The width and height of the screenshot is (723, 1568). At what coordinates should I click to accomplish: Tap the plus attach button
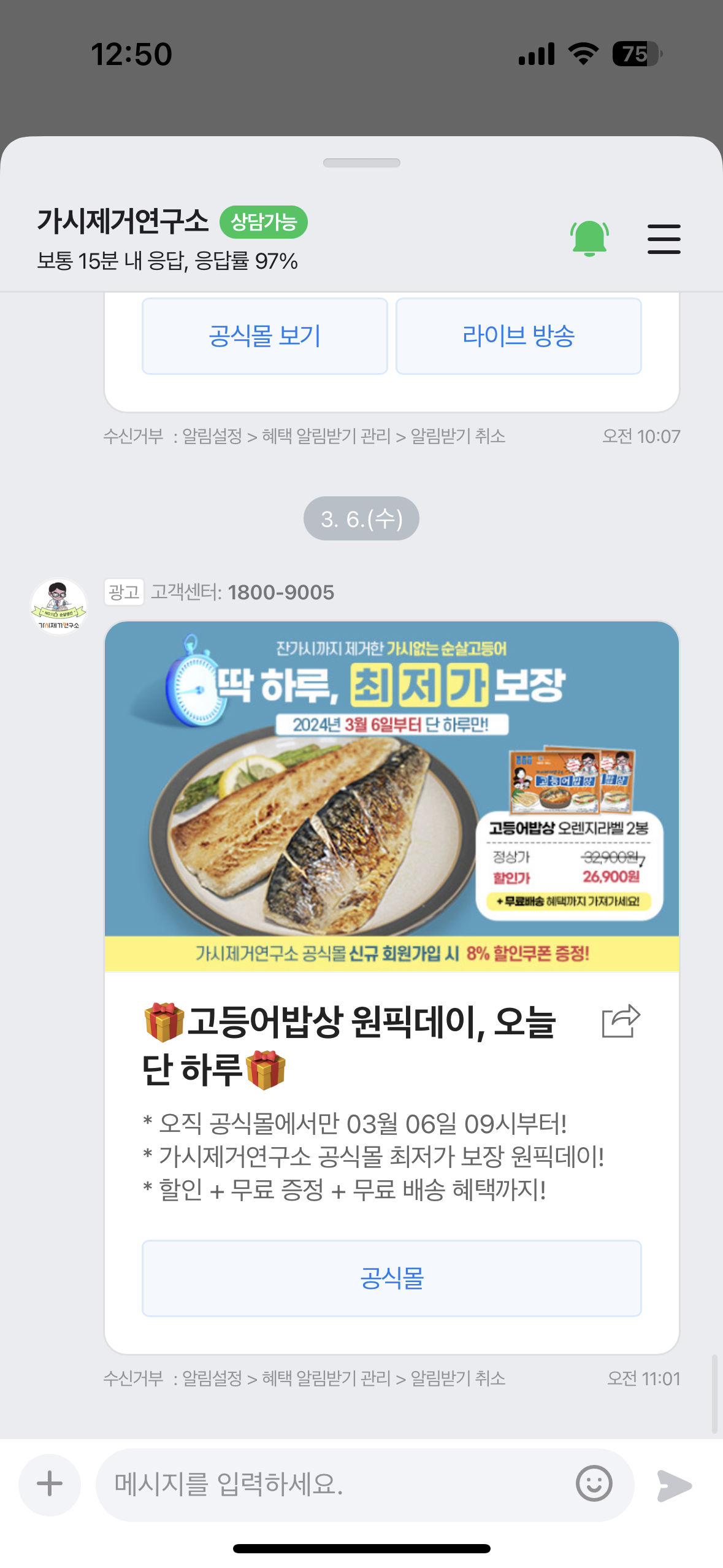point(50,1484)
